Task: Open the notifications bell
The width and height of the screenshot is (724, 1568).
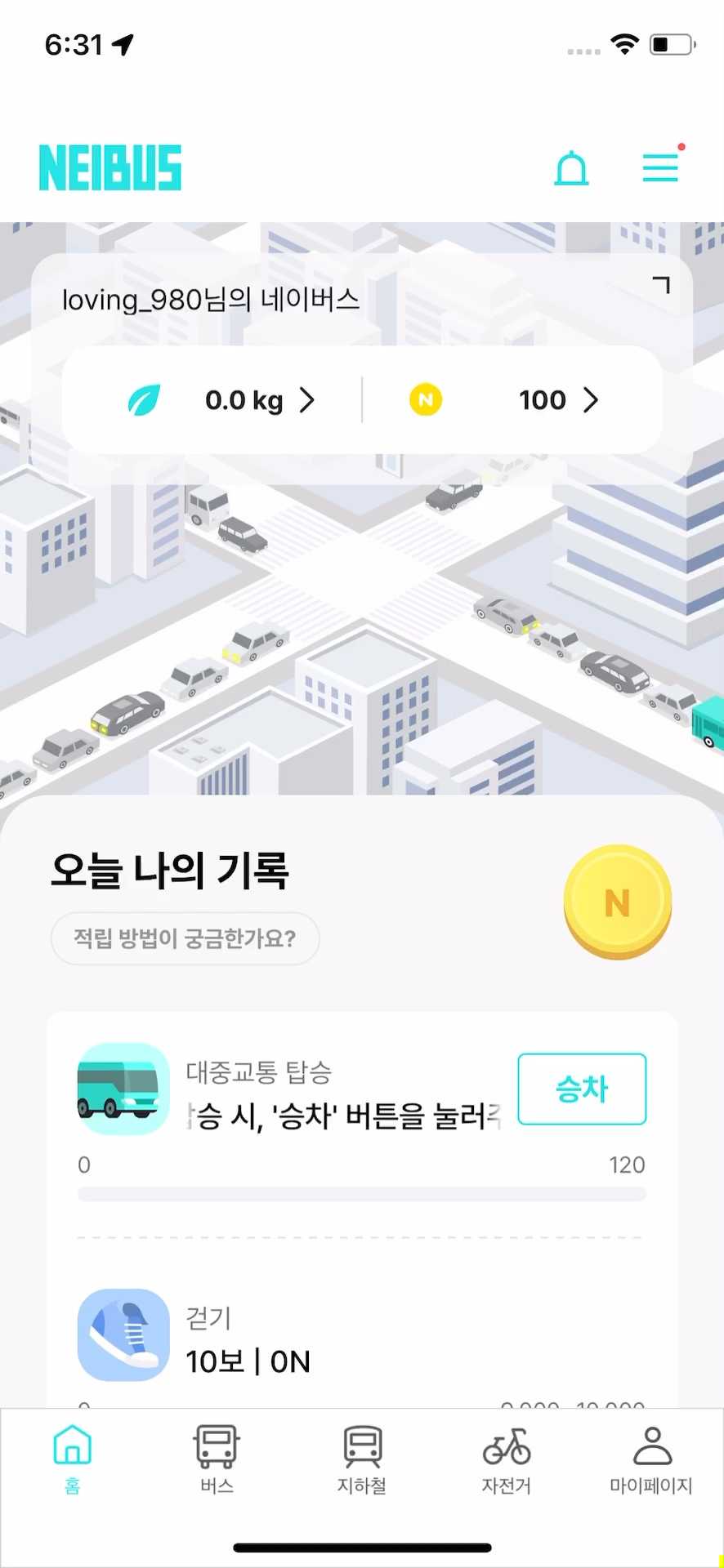Action: (x=571, y=168)
